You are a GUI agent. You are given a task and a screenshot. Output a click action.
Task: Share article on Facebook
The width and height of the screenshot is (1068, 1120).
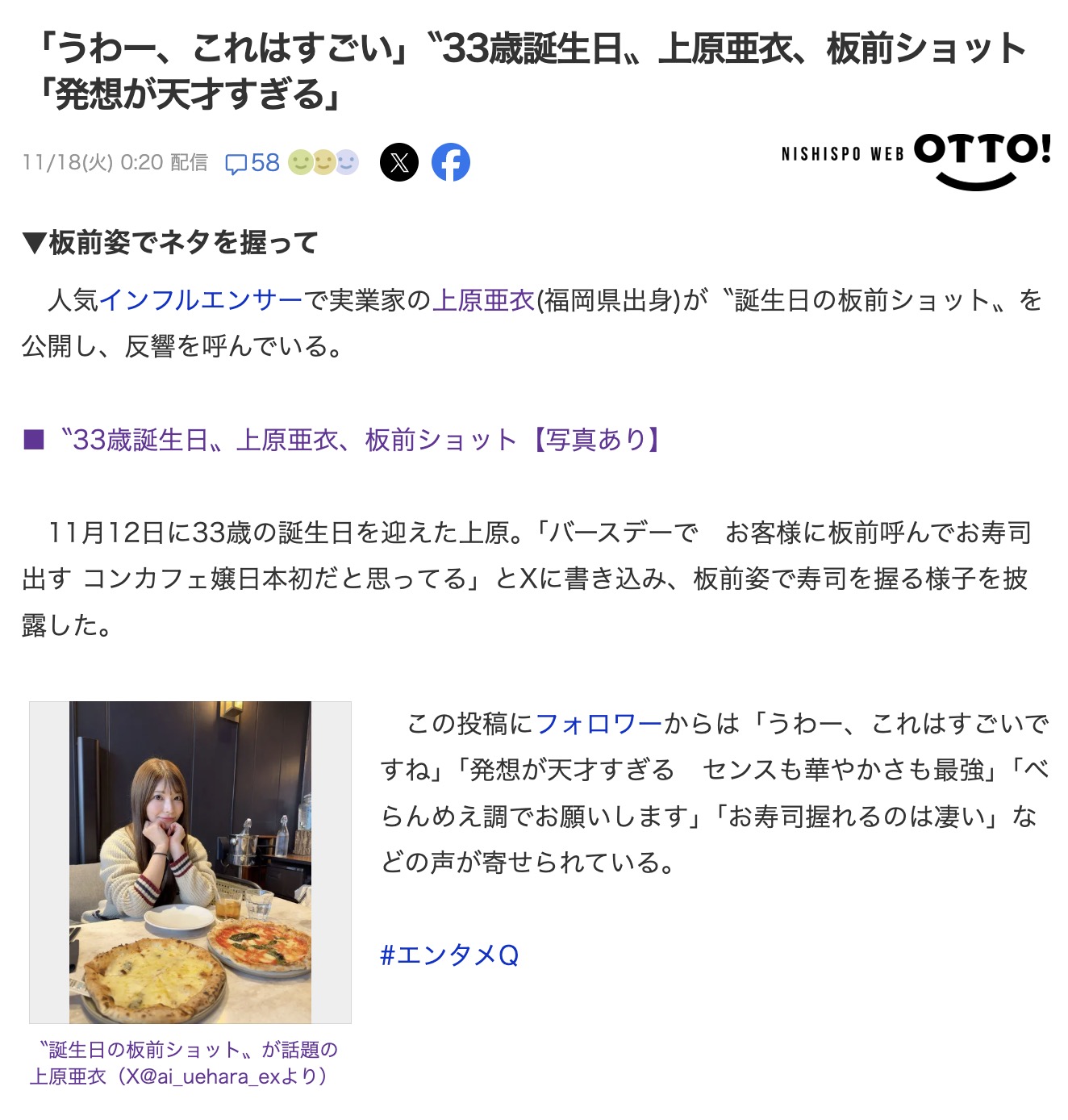pos(451,162)
